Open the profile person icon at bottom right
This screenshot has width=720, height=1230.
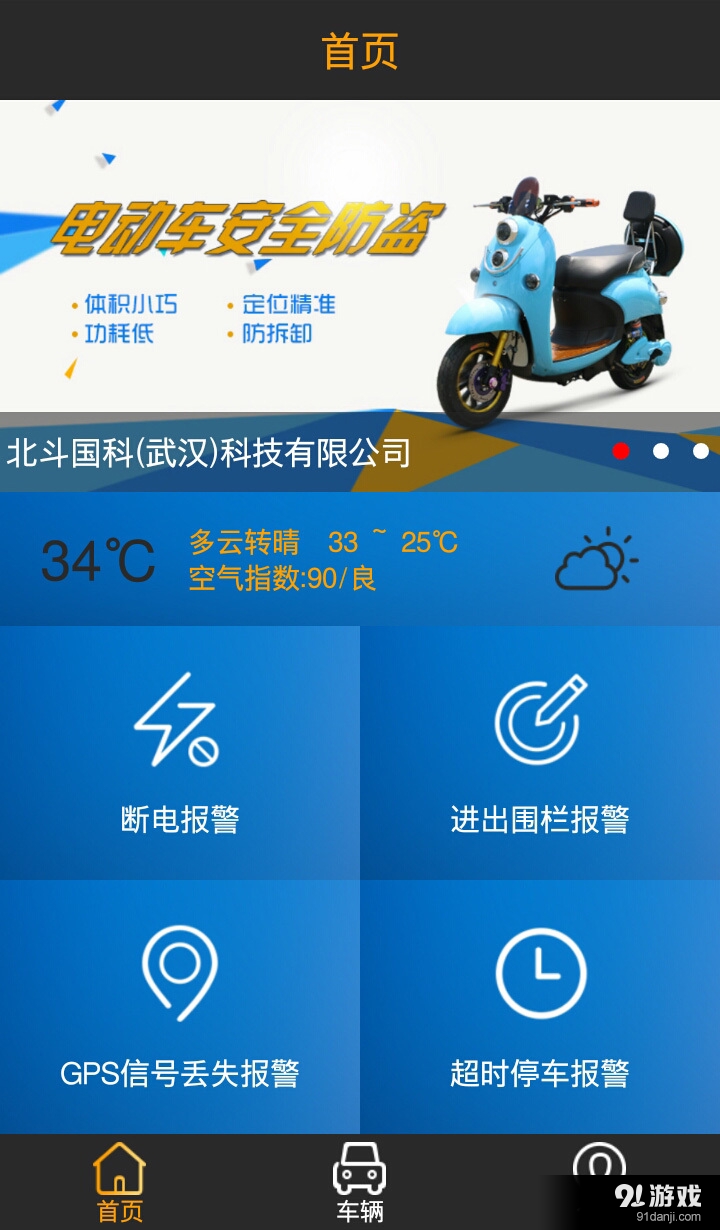(x=601, y=1165)
